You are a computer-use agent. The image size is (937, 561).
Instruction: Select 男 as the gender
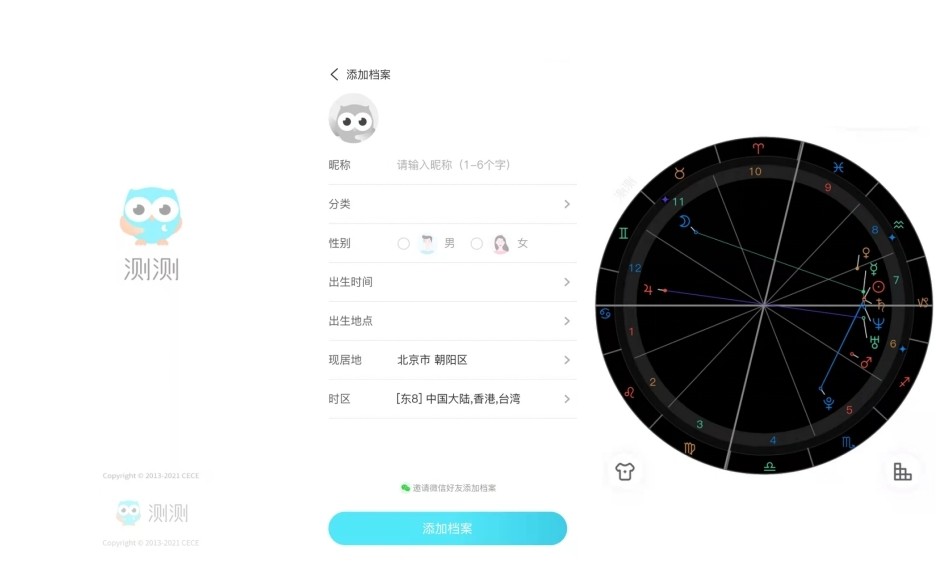pos(404,243)
